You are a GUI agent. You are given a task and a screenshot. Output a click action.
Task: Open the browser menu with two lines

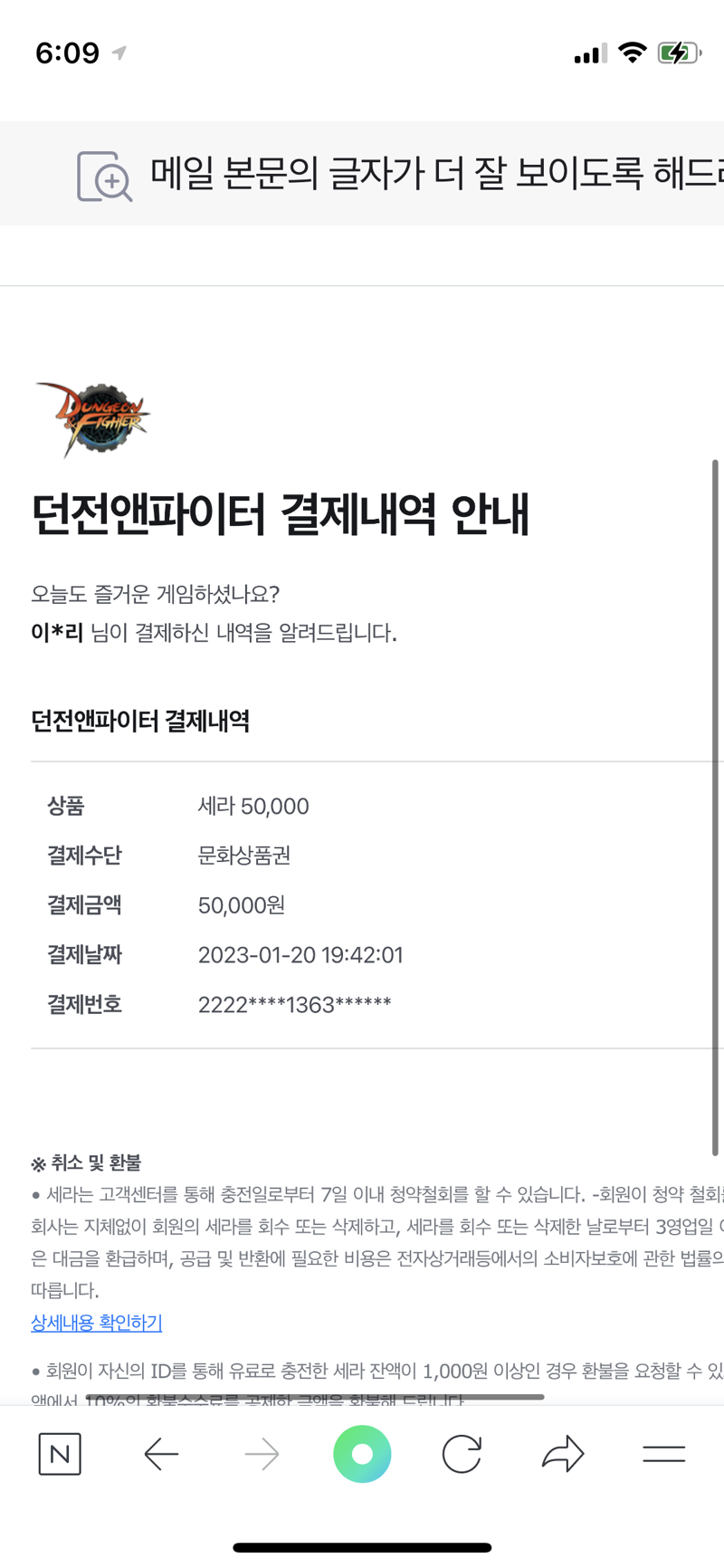click(x=663, y=1455)
